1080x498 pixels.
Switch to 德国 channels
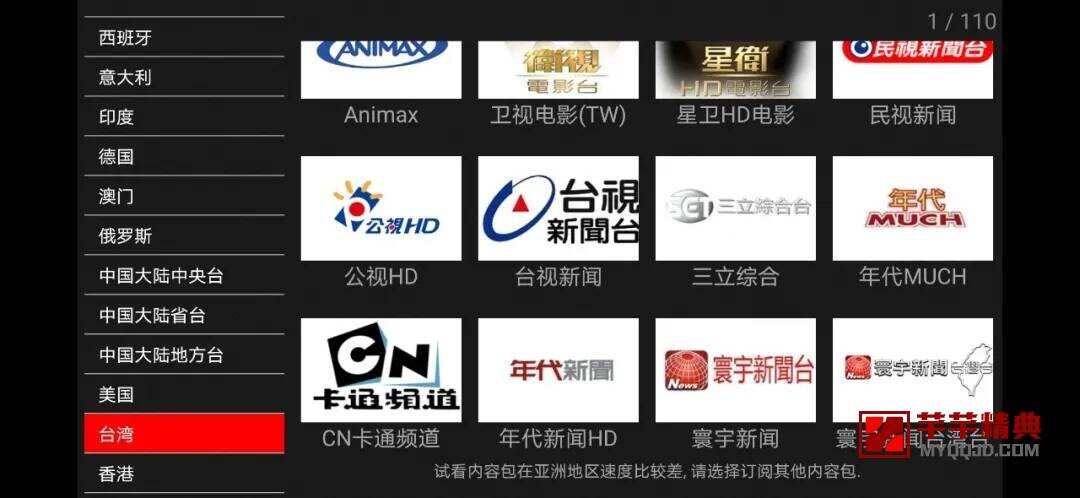[184, 157]
